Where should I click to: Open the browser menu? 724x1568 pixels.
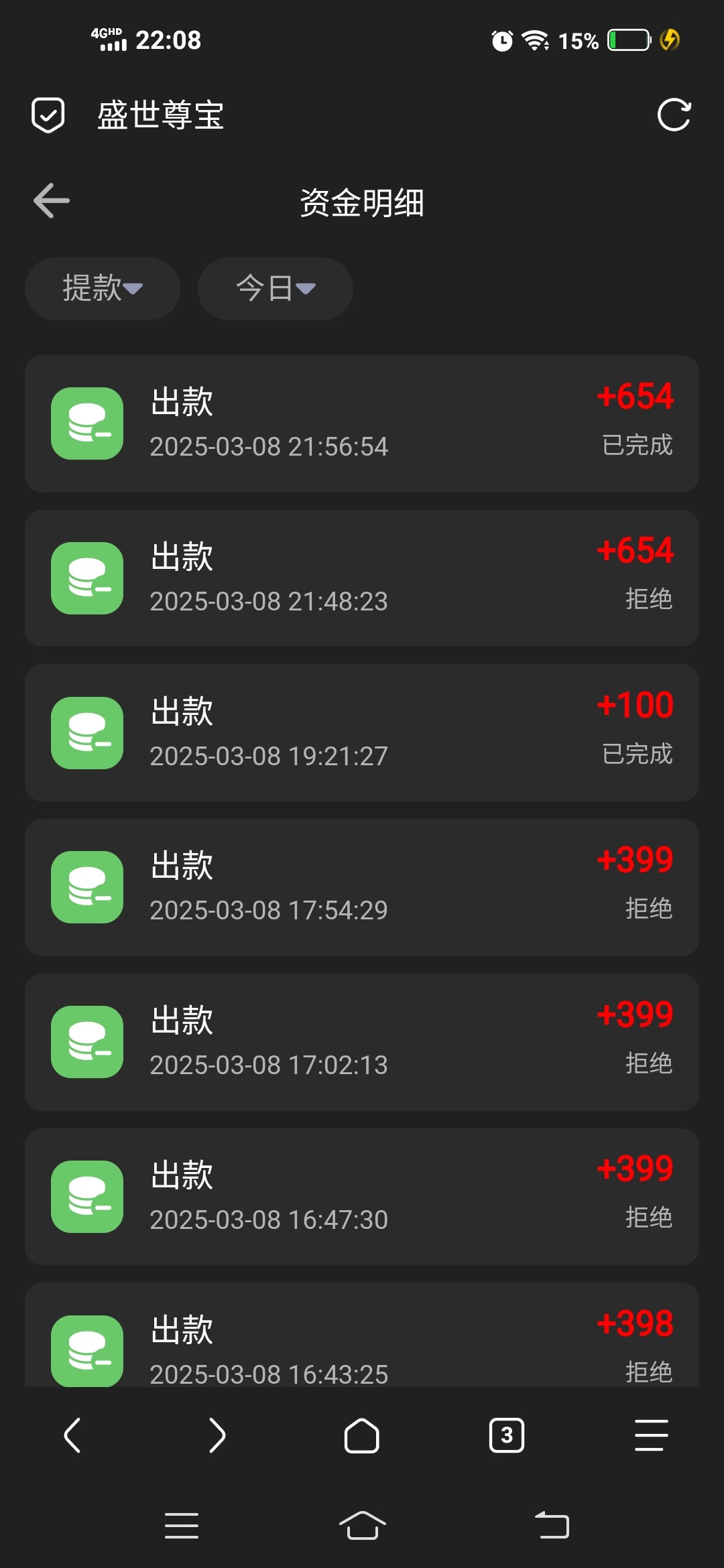click(x=652, y=1435)
